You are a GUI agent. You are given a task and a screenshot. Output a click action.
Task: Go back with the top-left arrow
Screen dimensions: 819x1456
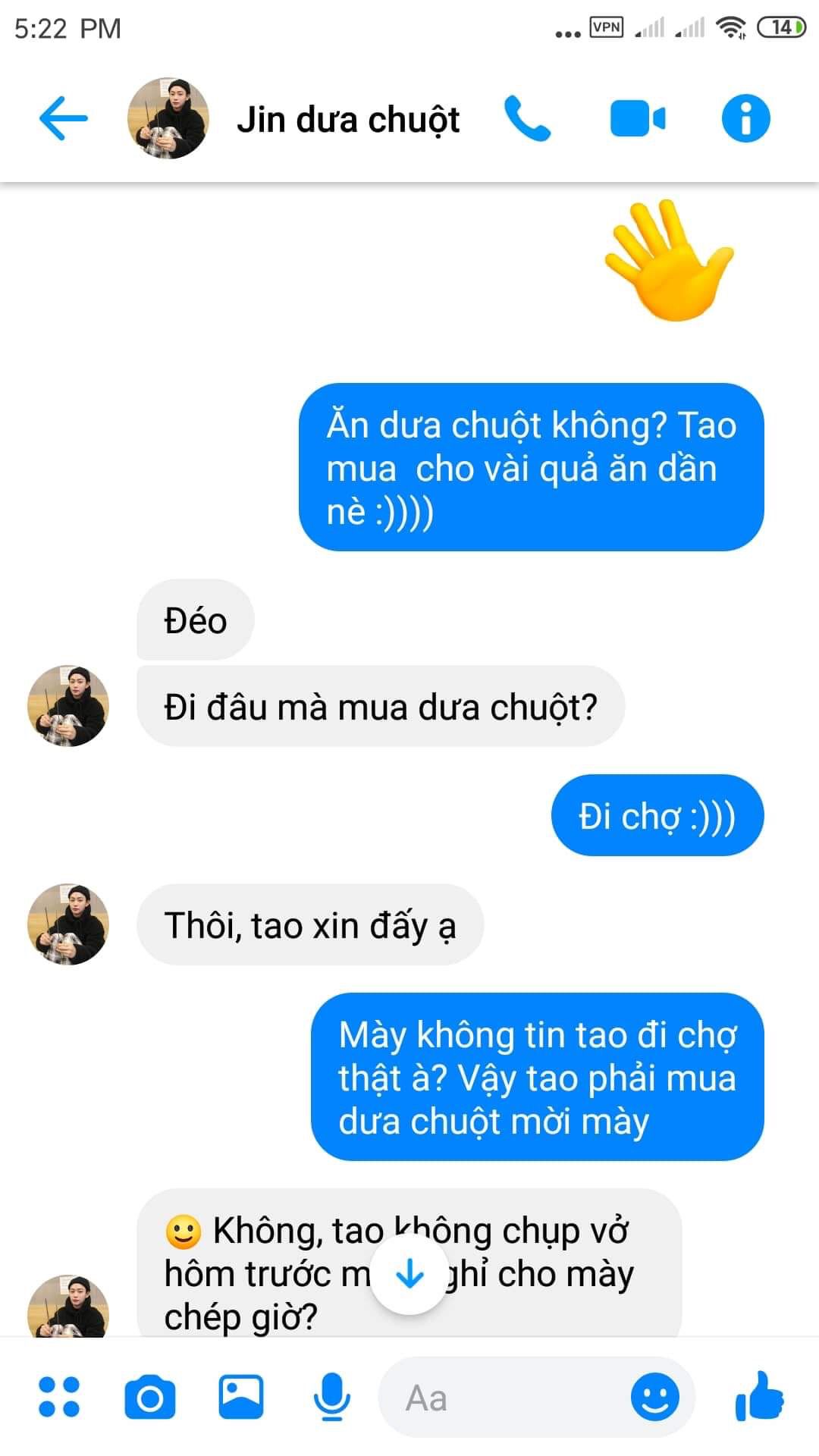(x=63, y=118)
